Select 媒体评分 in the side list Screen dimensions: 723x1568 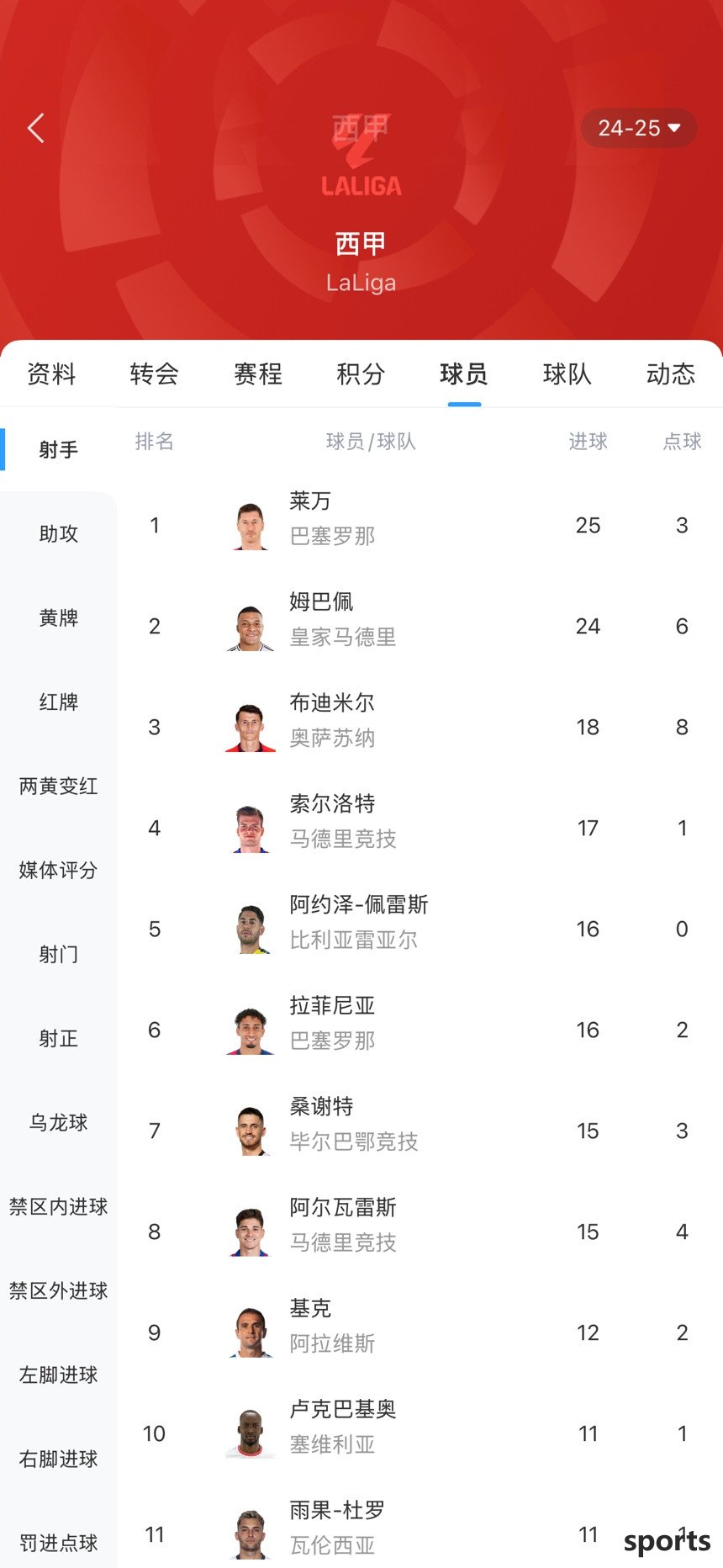59,870
